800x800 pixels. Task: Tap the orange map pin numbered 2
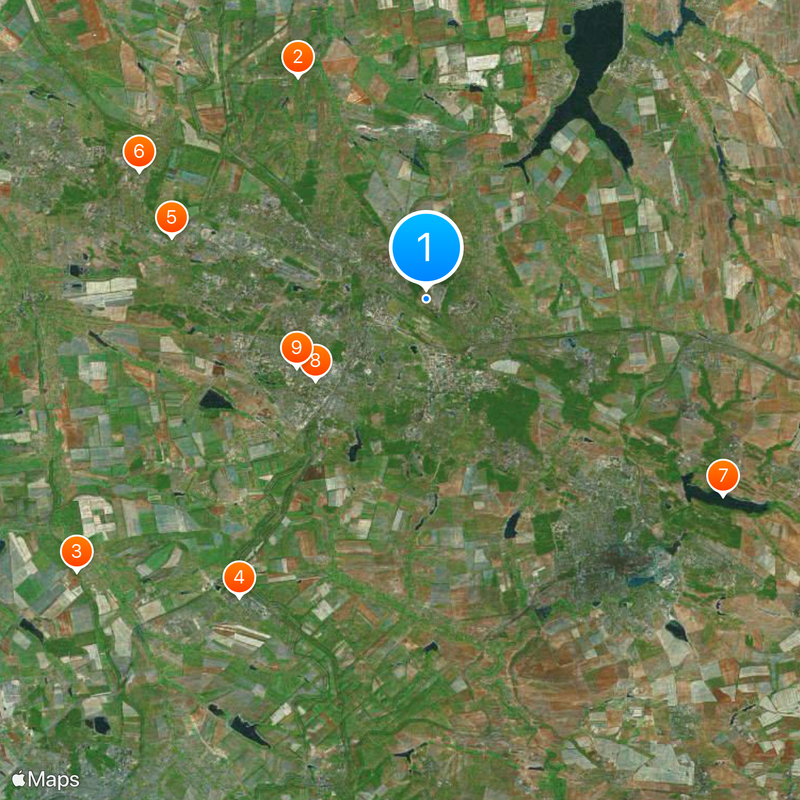pos(297,58)
